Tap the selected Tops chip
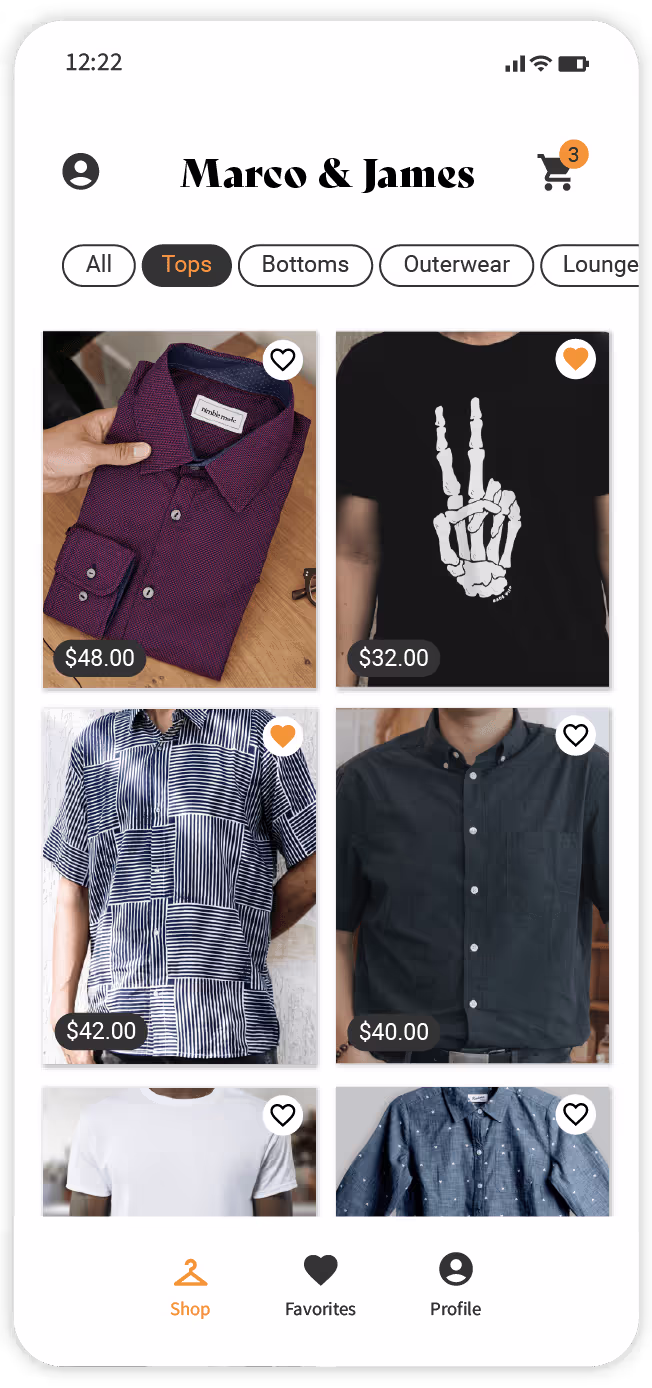The height and width of the screenshot is (1388, 652). coord(187,265)
